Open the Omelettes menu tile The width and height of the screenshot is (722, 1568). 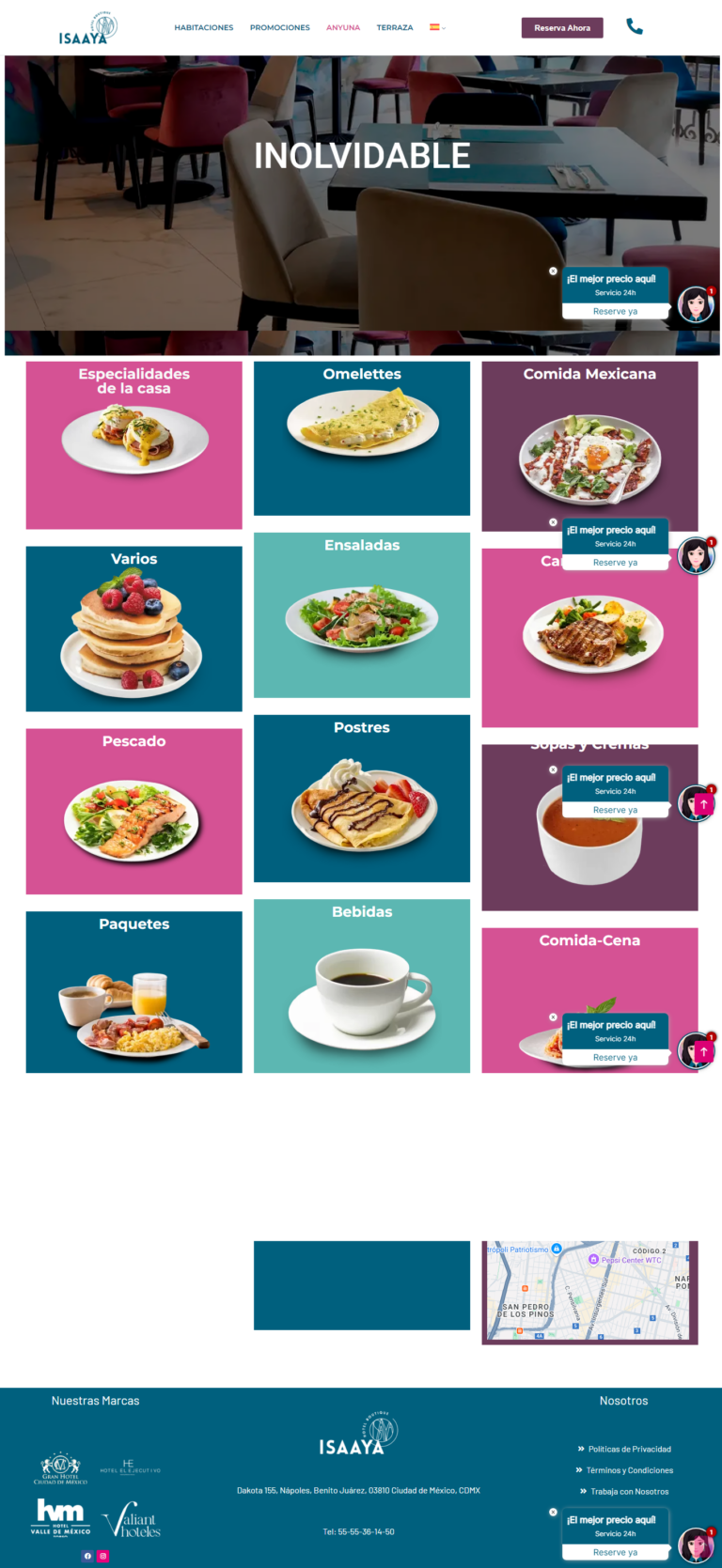362,438
